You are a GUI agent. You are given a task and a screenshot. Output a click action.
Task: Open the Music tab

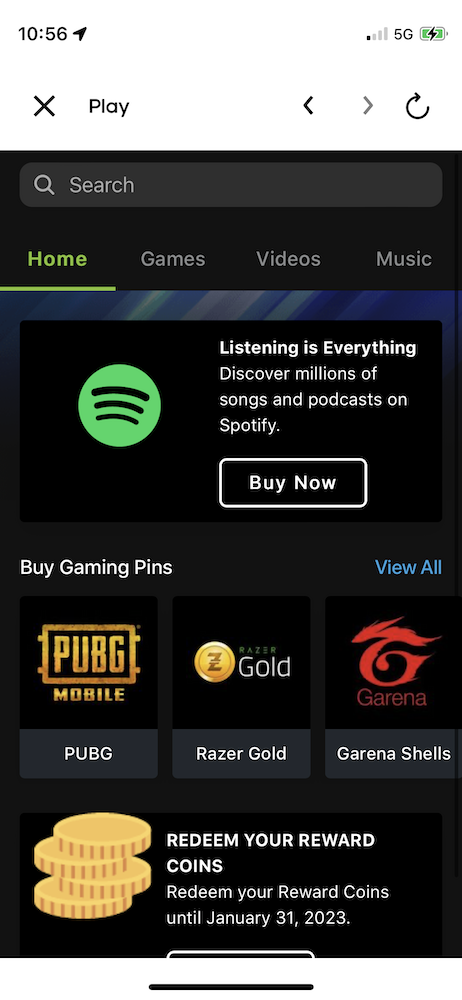404,259
